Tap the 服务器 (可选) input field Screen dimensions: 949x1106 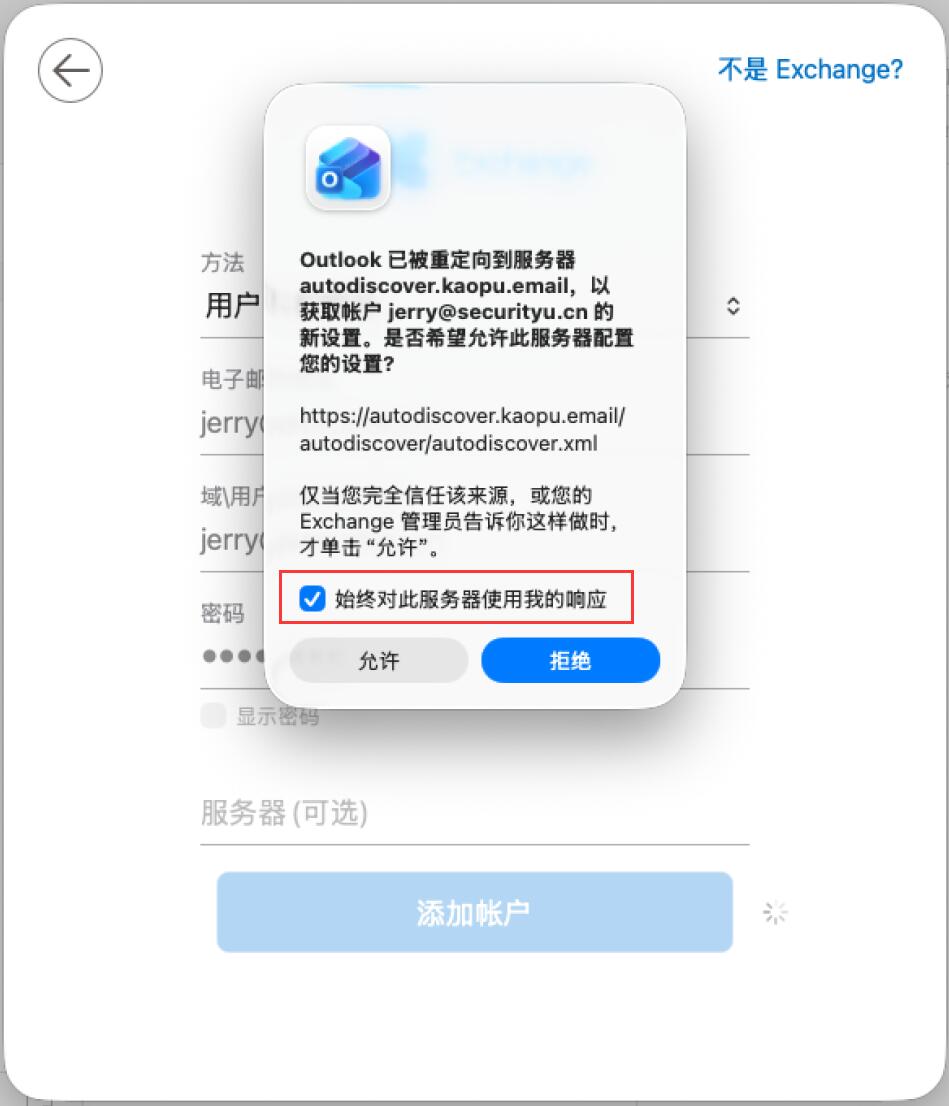(474, 814)
